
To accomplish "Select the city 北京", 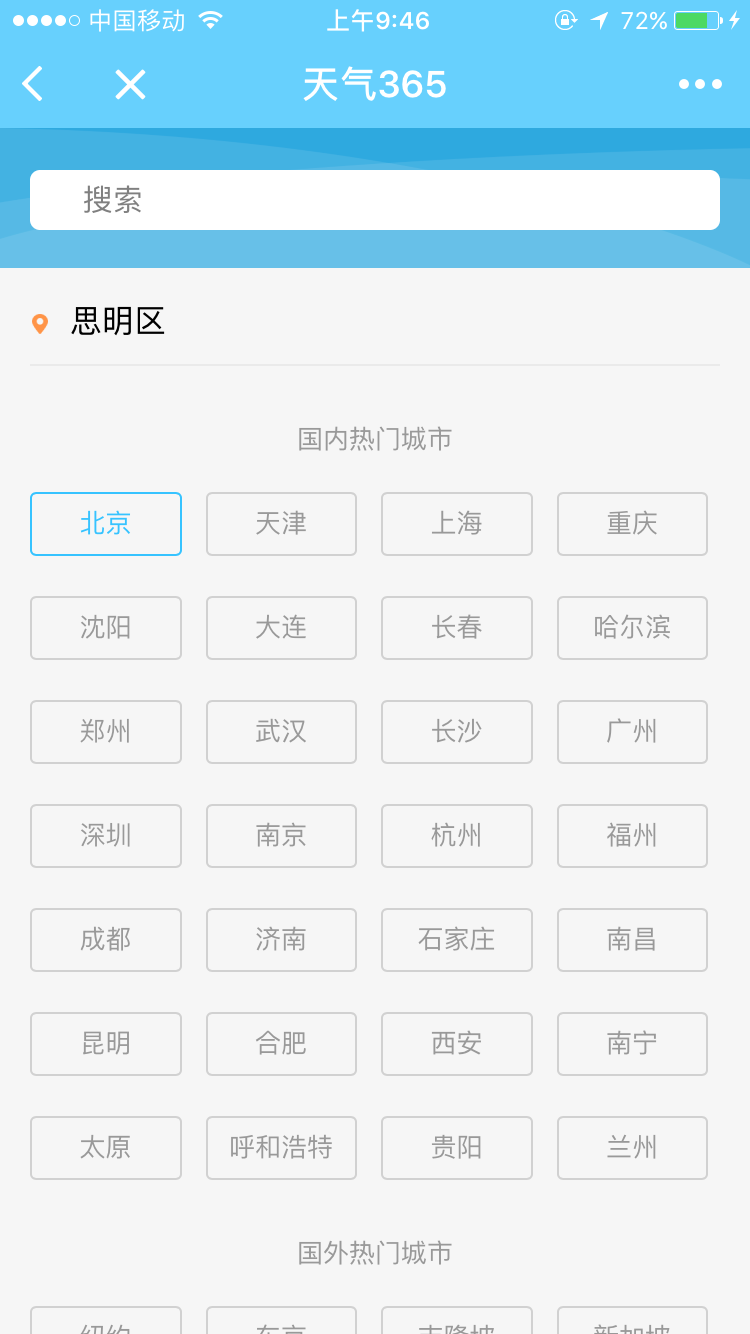I will pyautogui.click(x=106, y=524).
